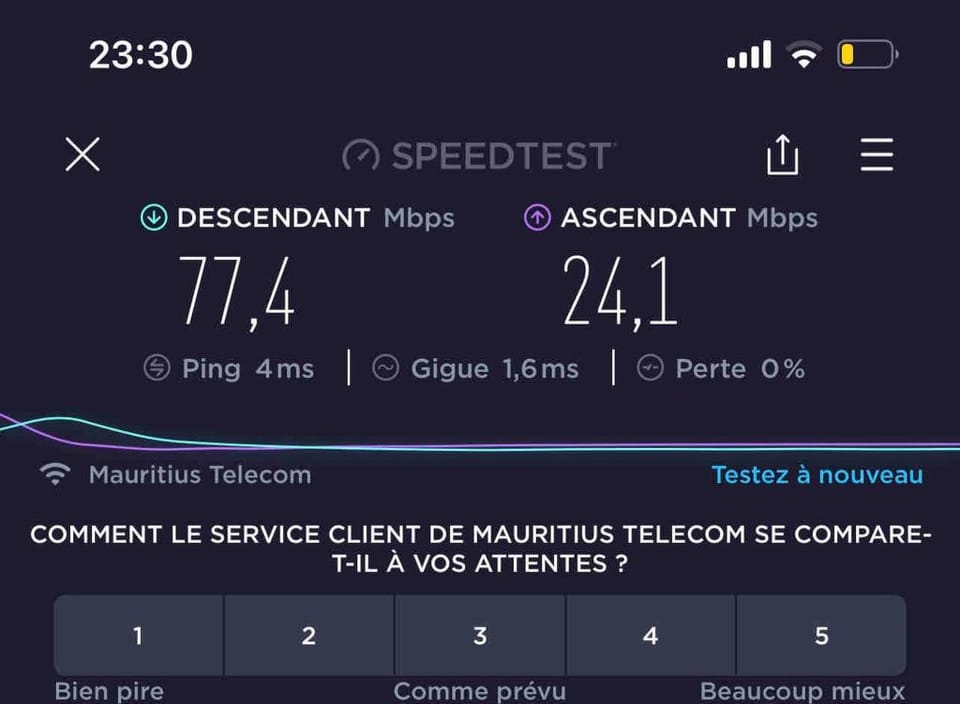Open the hamburger menu
This screenshot has height=704, width=960.
[x=877, y=154]
